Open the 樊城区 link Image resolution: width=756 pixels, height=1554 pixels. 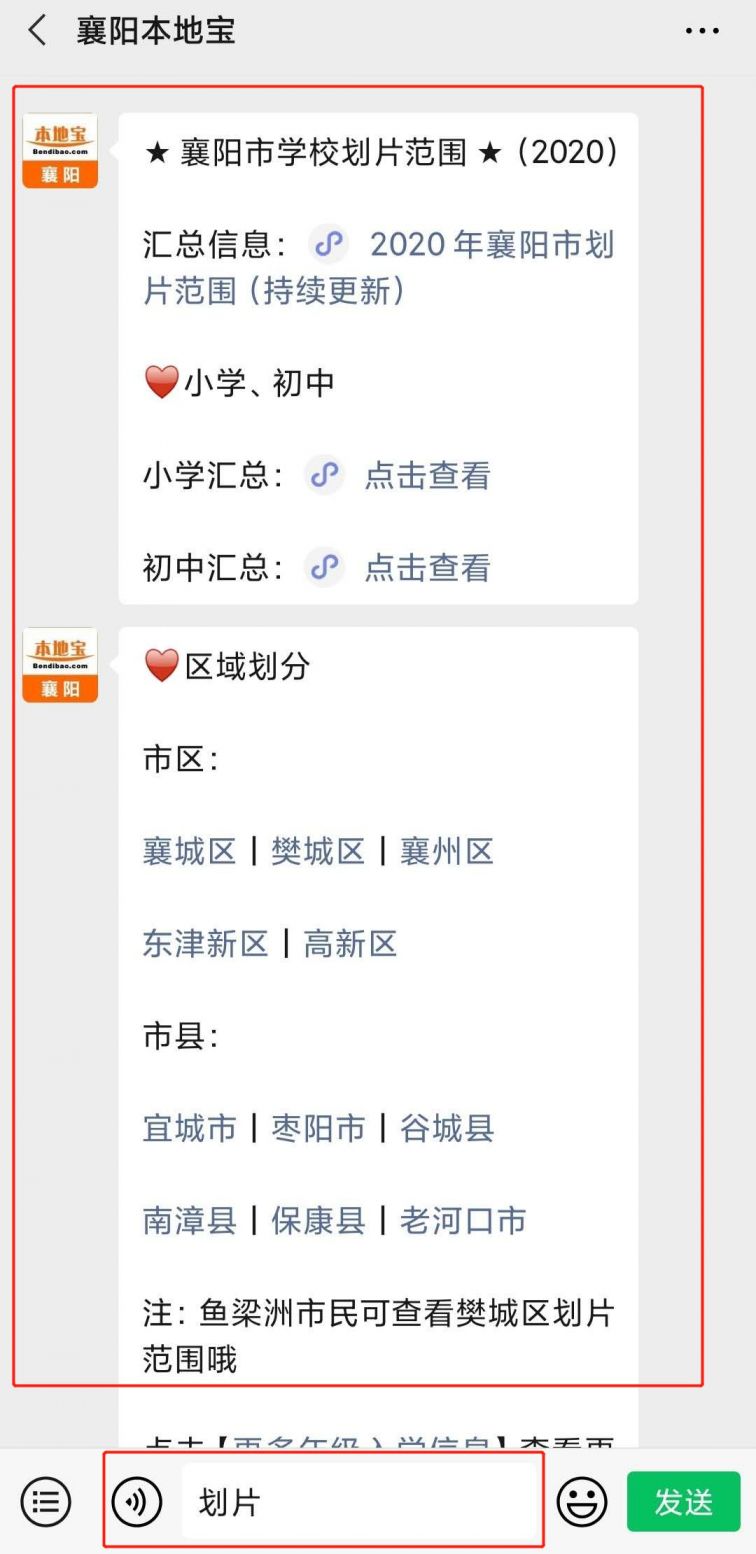click(318, 851)
